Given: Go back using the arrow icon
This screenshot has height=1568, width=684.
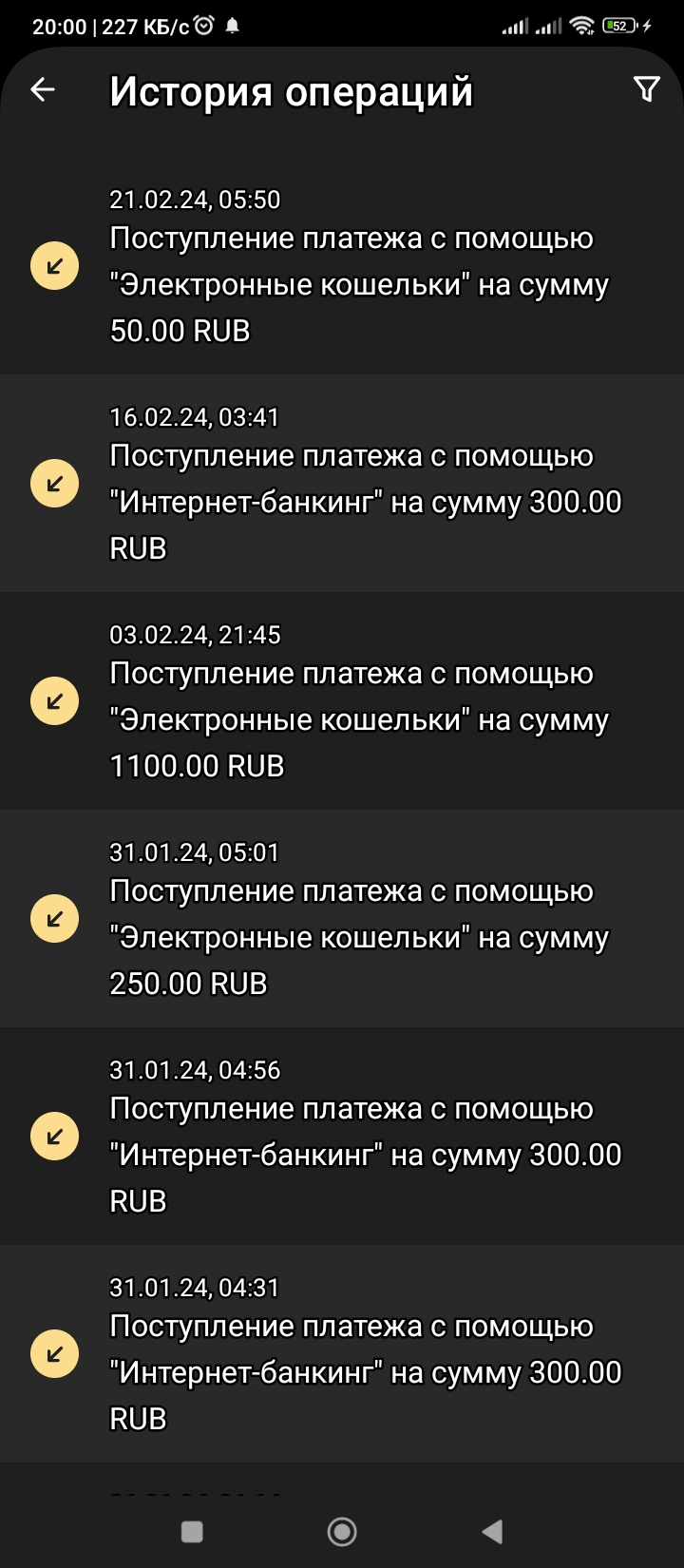Looking at the screenshot, I should [44, 90].
